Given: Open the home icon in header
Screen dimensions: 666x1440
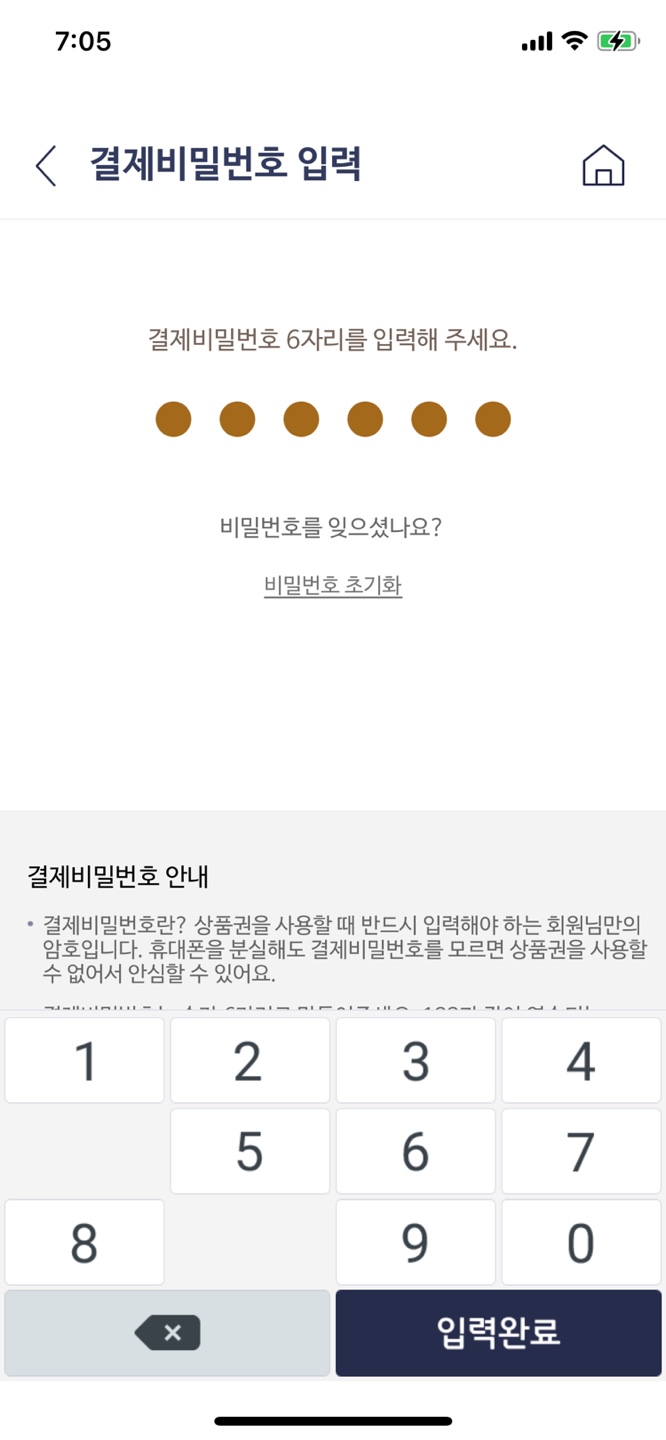Looking at the screenshot, I should [x=603, y=165].
